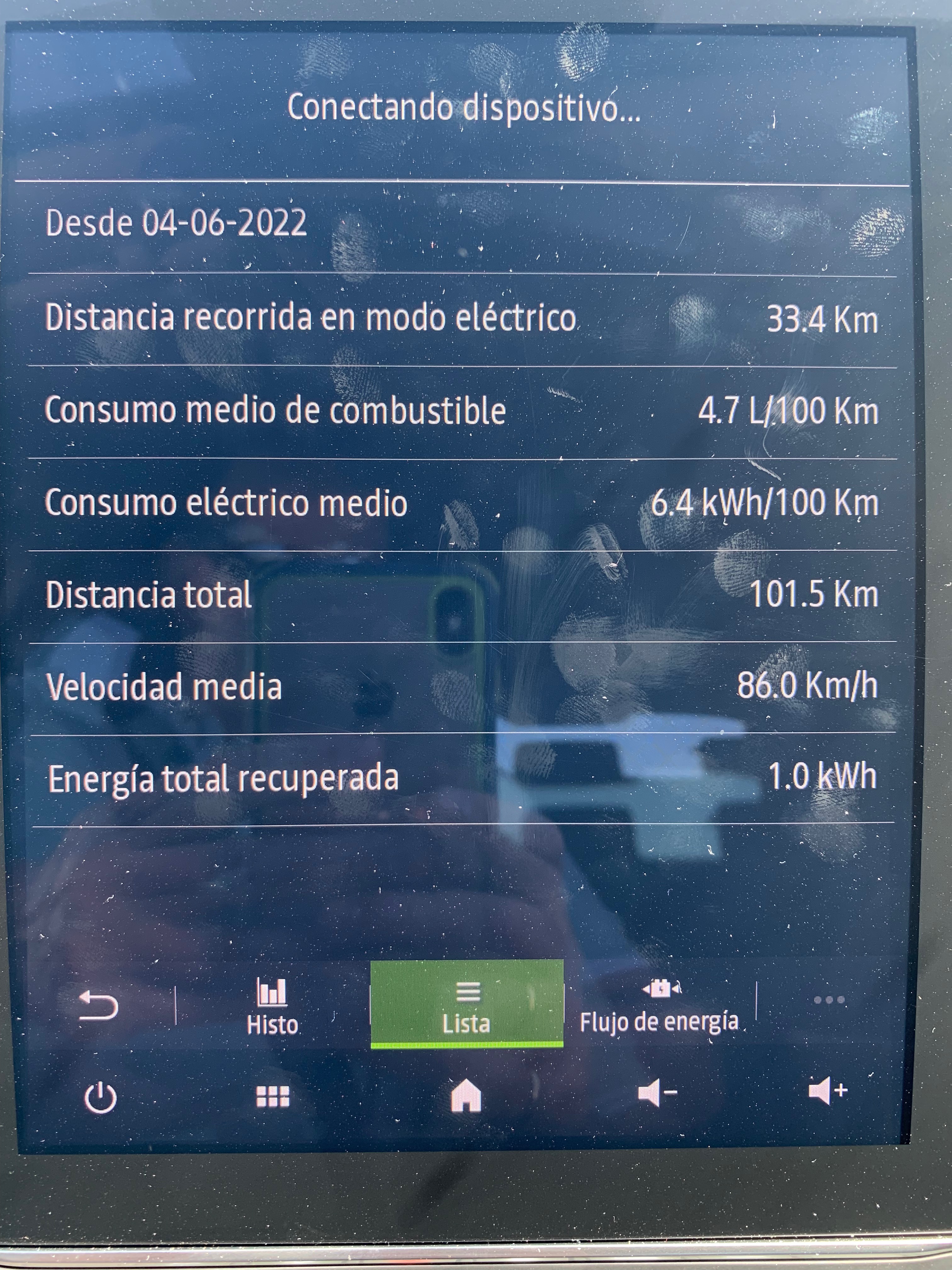This screenshot has width=952, height=1270.
Task: Lower the volume
Action: pyautogui.click(x=656, y=1093)
